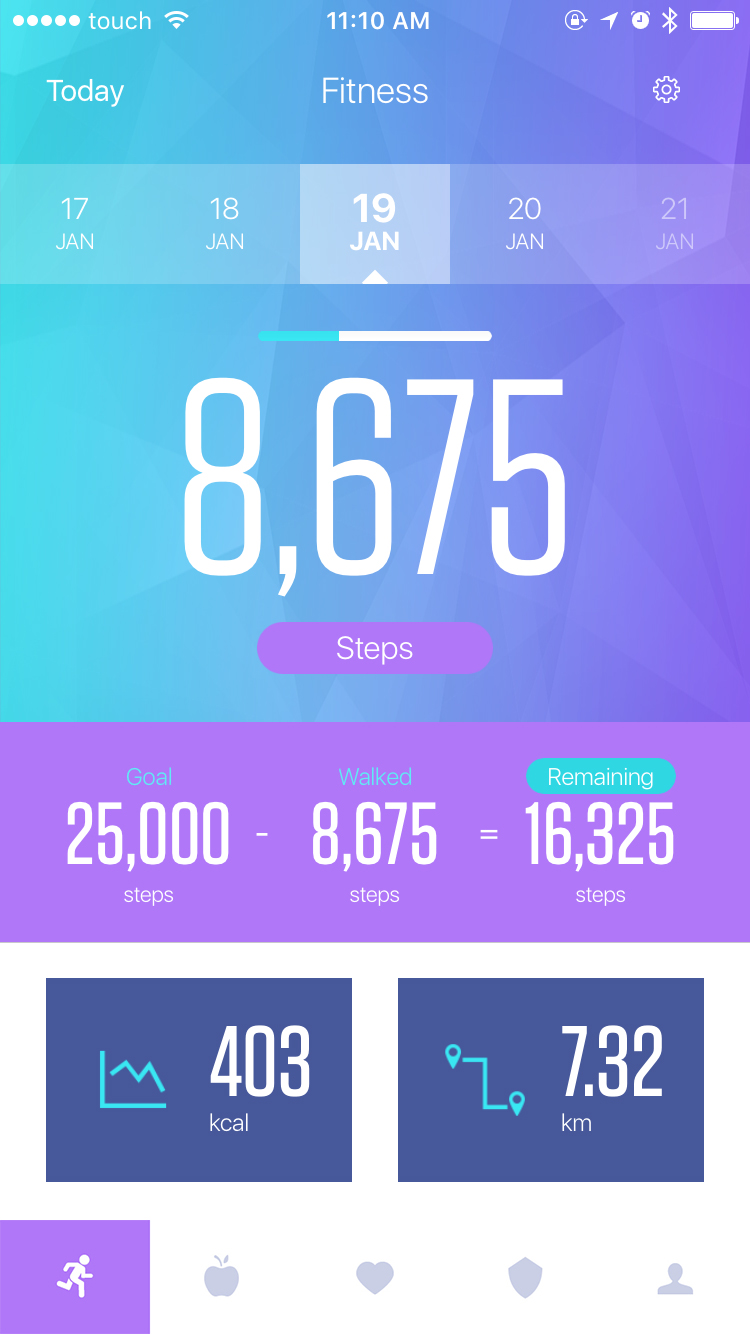Select the running activity icon in bottom navigation
This screenshot has width=750, height=1334.
75,1277
